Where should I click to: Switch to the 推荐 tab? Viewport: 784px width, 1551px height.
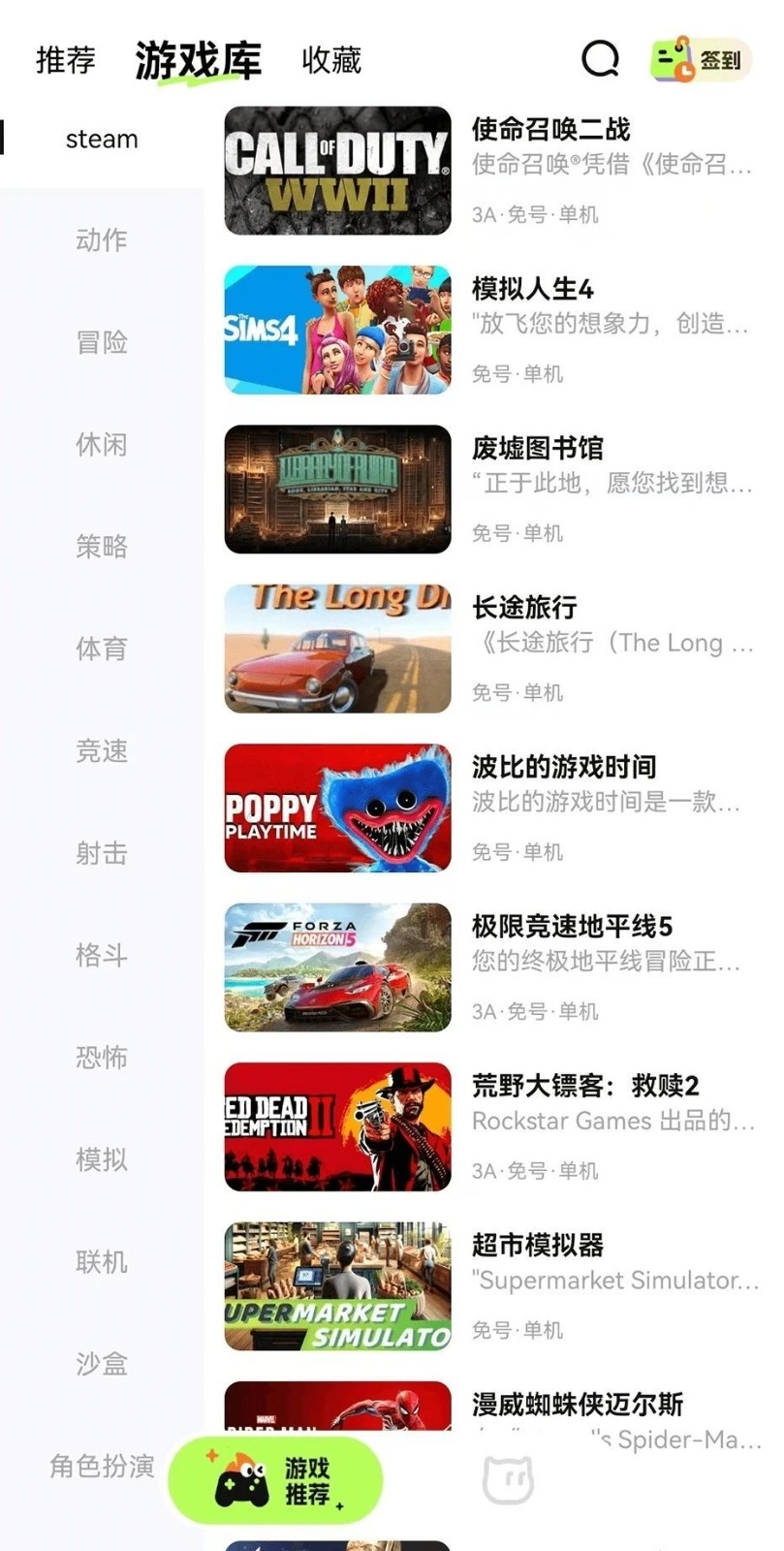(64, 60)
